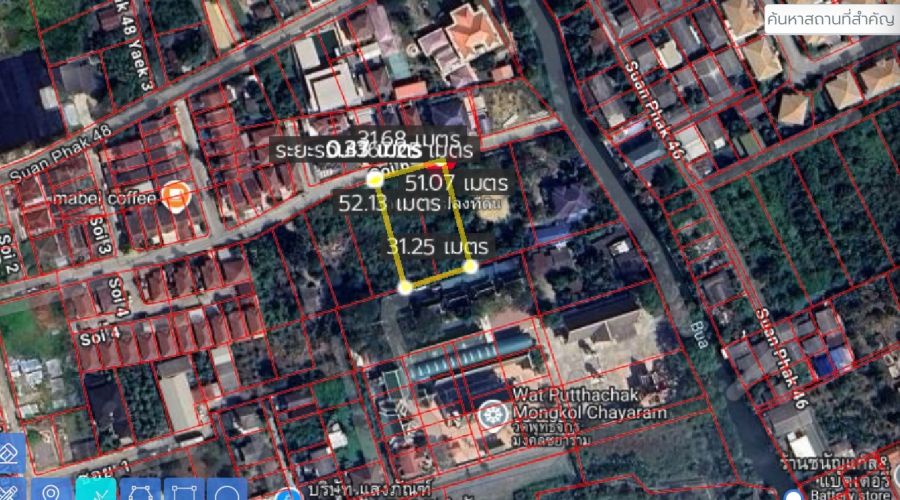
Task: Select the eraser tool
Action: (x=10, y=452)
